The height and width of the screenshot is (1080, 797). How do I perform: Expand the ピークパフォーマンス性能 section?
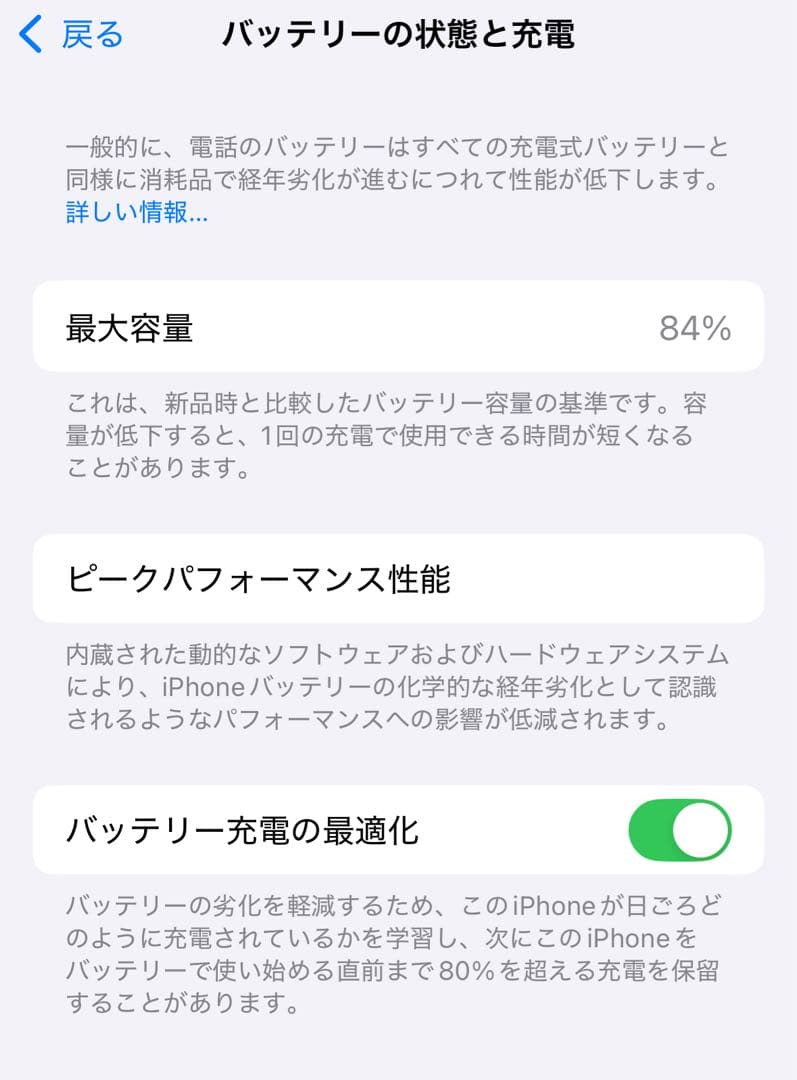click(398, 578)
